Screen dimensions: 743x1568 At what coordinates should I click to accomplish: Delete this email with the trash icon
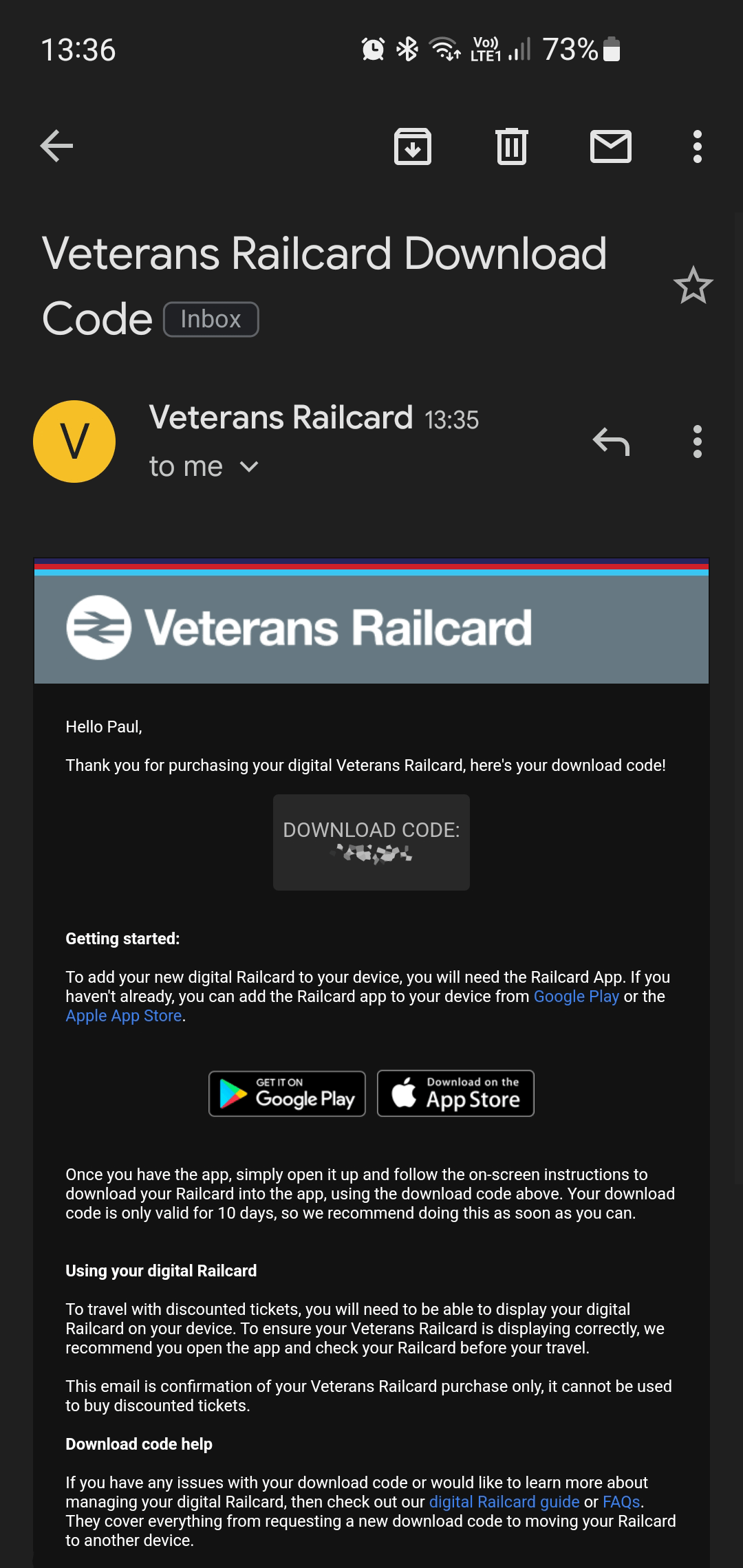click(x=512, y=146)
